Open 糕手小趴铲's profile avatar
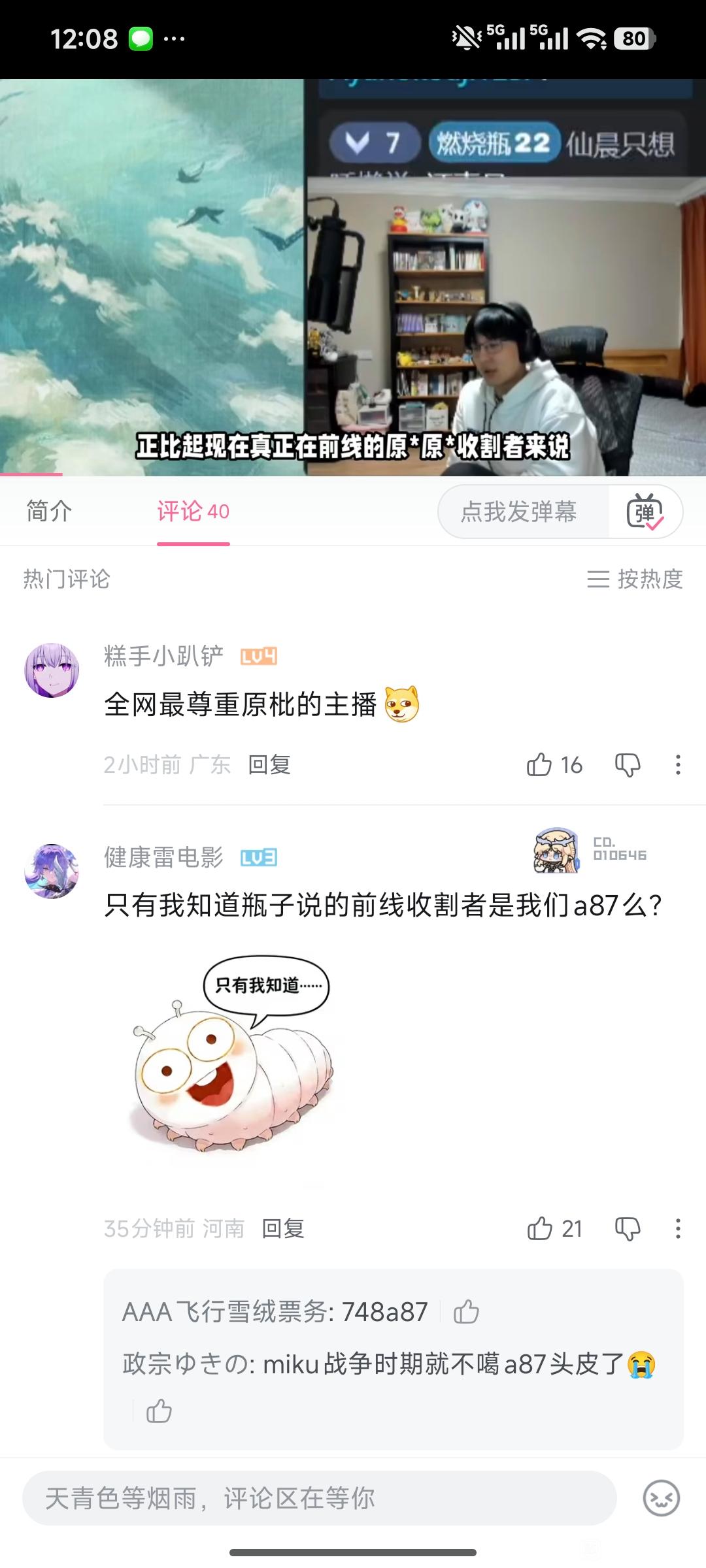This screenshot has width=706, height=1568. point(52,670)
